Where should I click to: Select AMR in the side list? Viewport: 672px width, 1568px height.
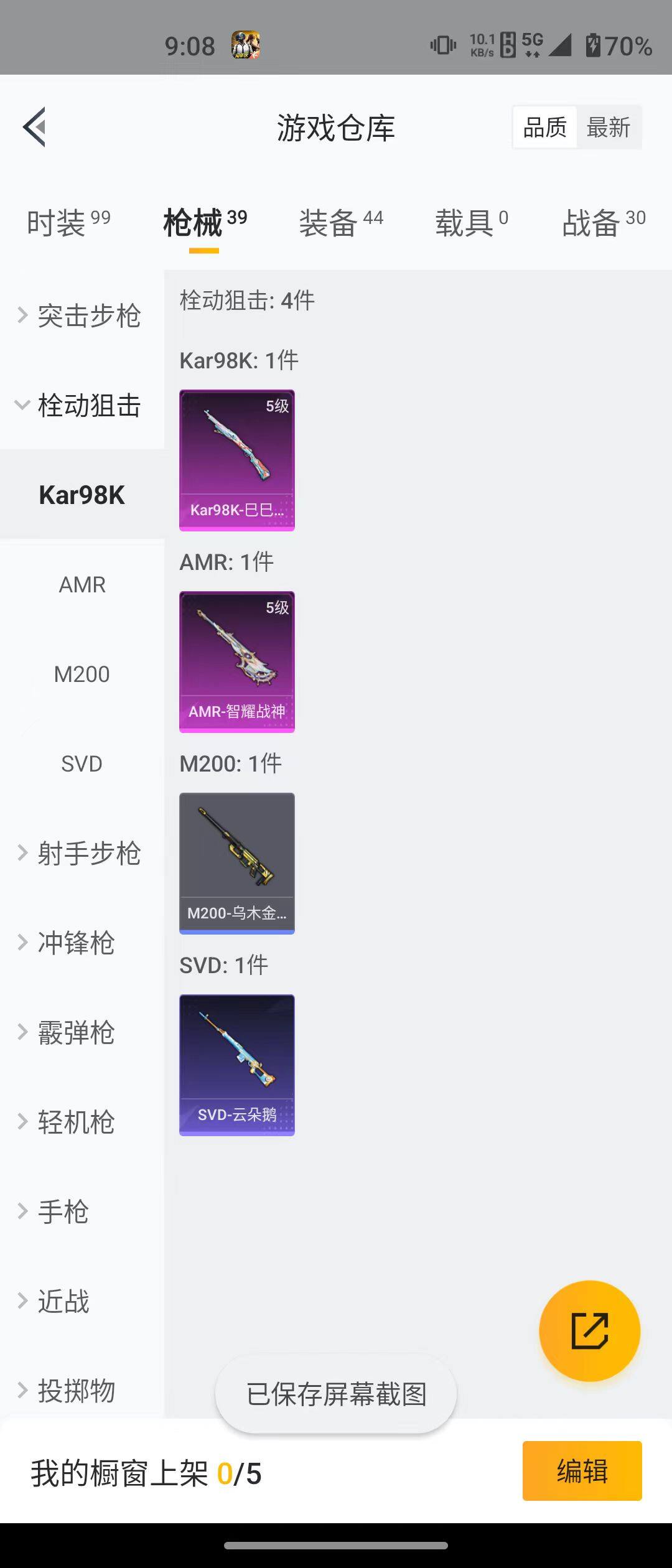(x=82, y=585)
